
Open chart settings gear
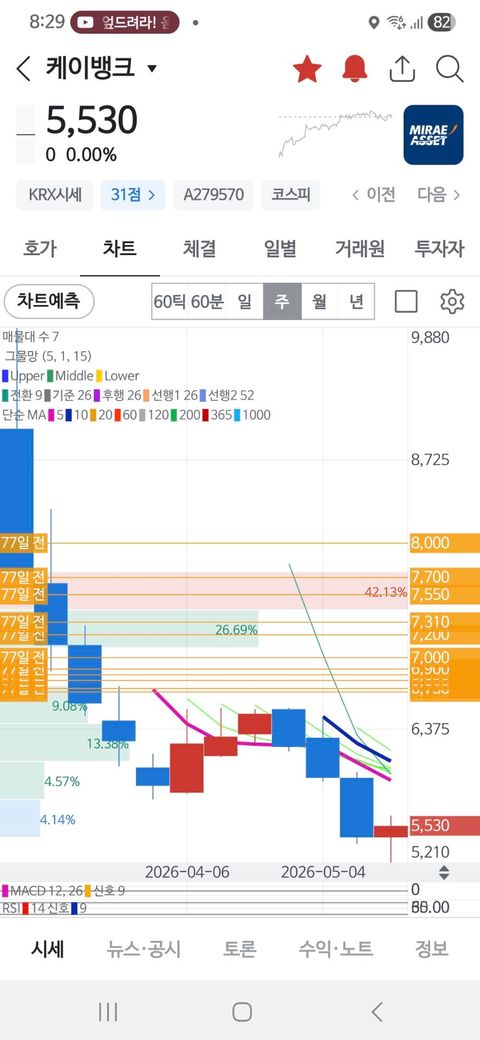[x=452, y=302]
